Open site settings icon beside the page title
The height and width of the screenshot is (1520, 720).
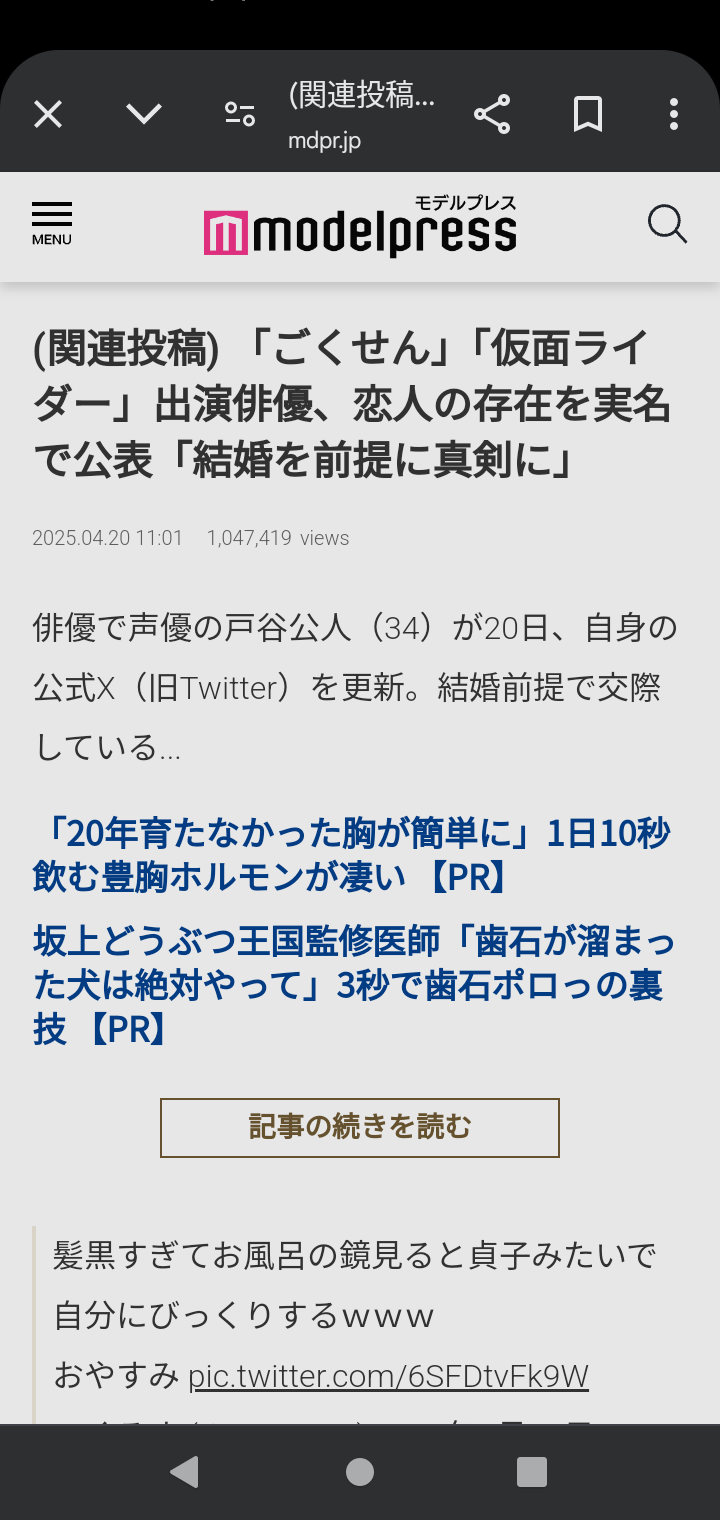point(240,114)
